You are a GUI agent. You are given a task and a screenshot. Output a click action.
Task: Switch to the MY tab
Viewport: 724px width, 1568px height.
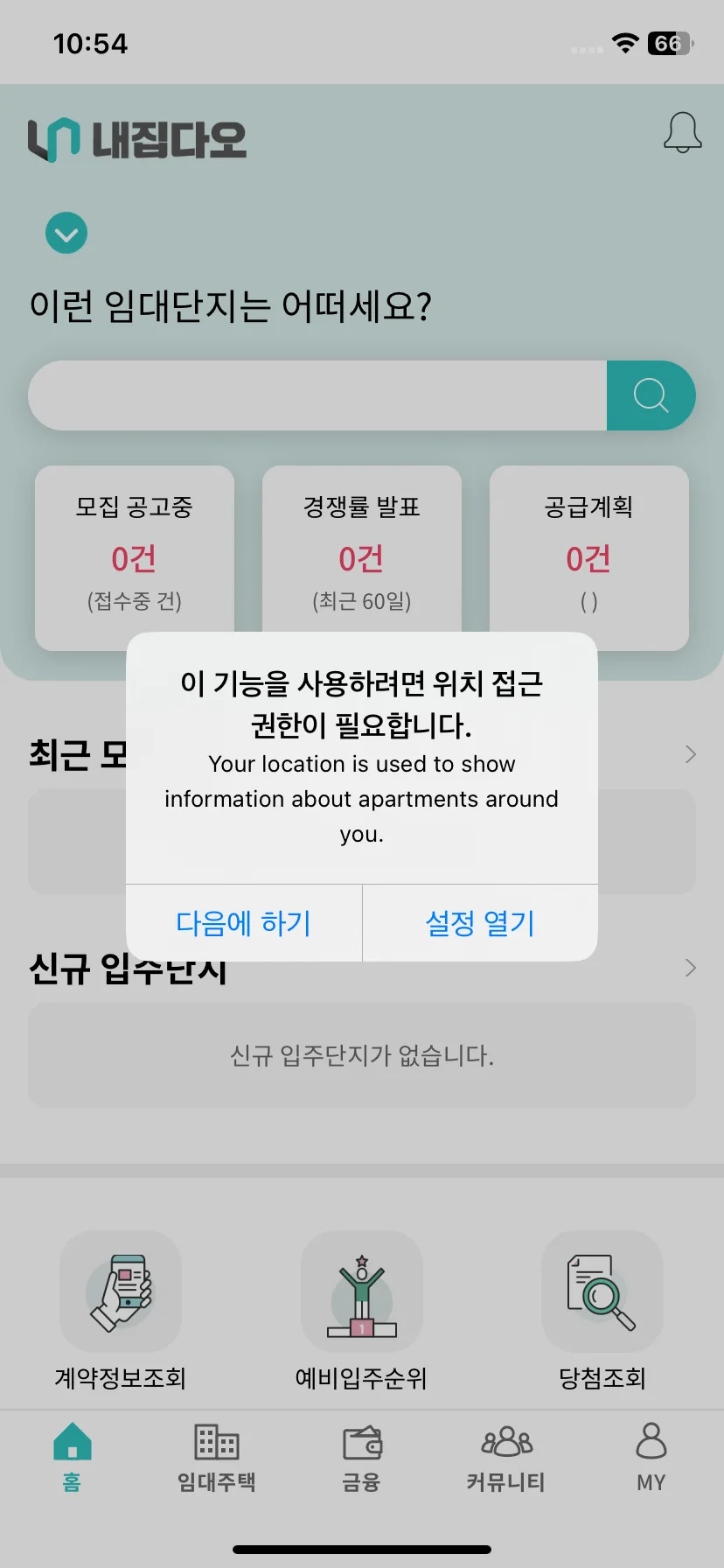tap(651, 1457)
